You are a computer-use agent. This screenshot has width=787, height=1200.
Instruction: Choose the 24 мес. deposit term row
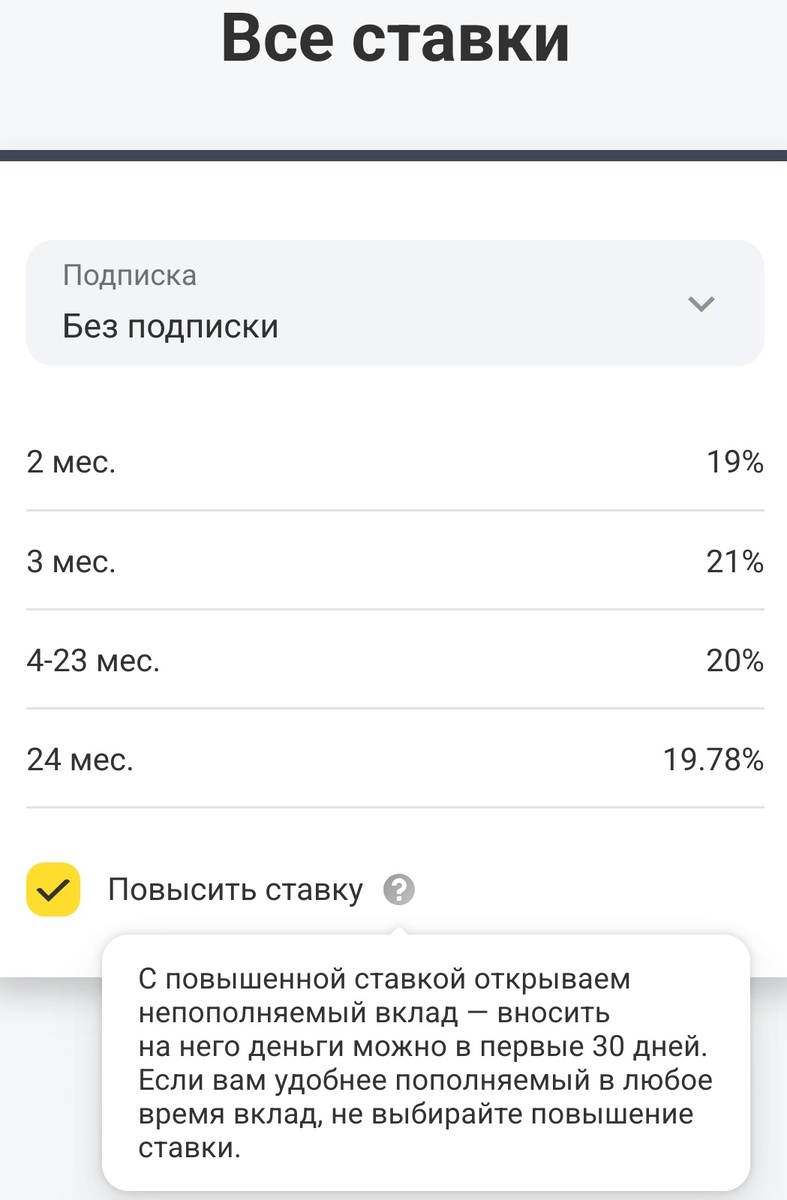pyautogui.click(x=394, y=760)
